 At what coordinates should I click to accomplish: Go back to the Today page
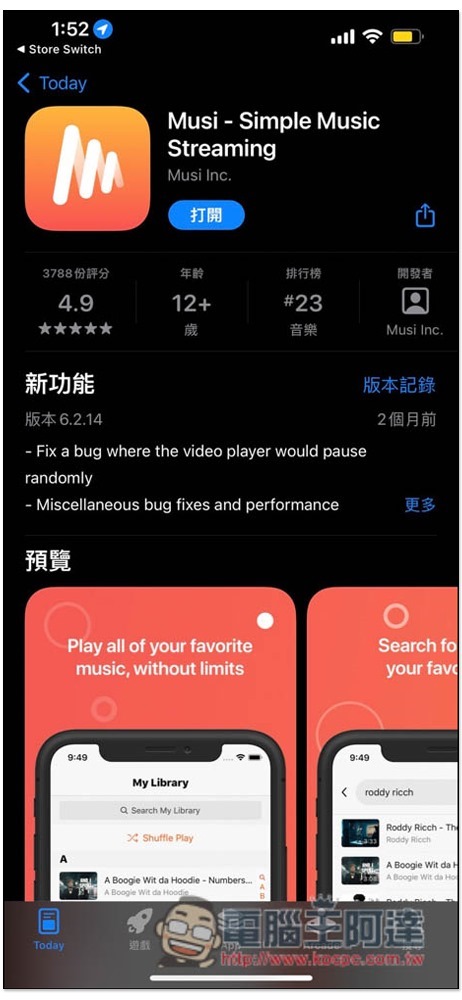(52, 83)
